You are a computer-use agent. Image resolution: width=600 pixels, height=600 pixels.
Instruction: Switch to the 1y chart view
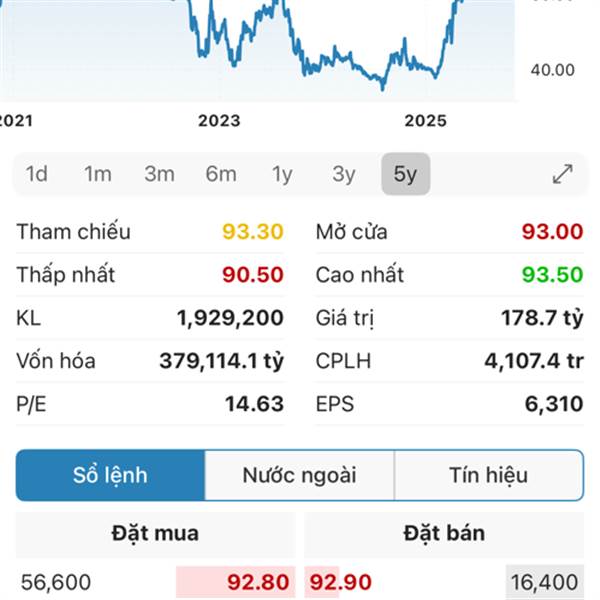[282, 174]
